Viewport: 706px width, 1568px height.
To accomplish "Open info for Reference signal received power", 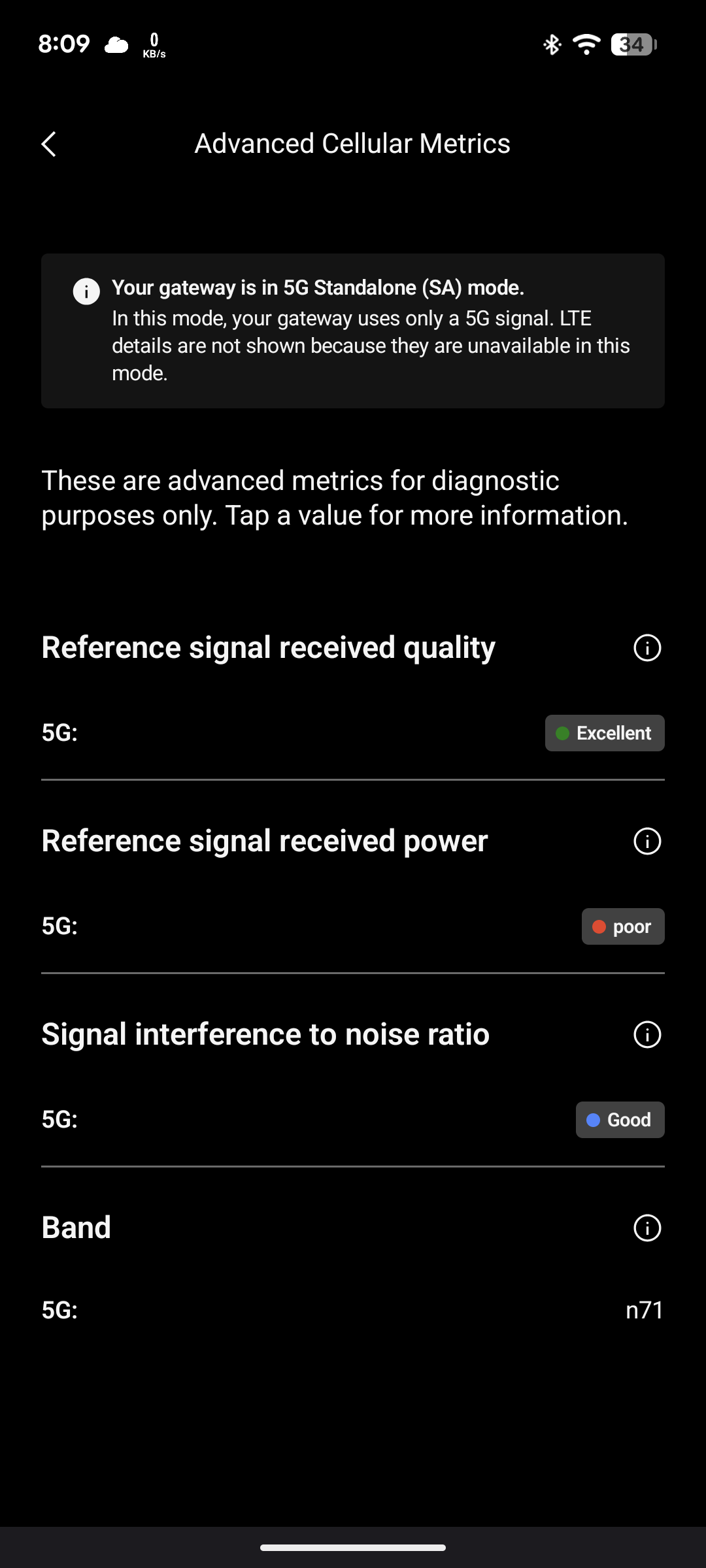I will point(647,841).
